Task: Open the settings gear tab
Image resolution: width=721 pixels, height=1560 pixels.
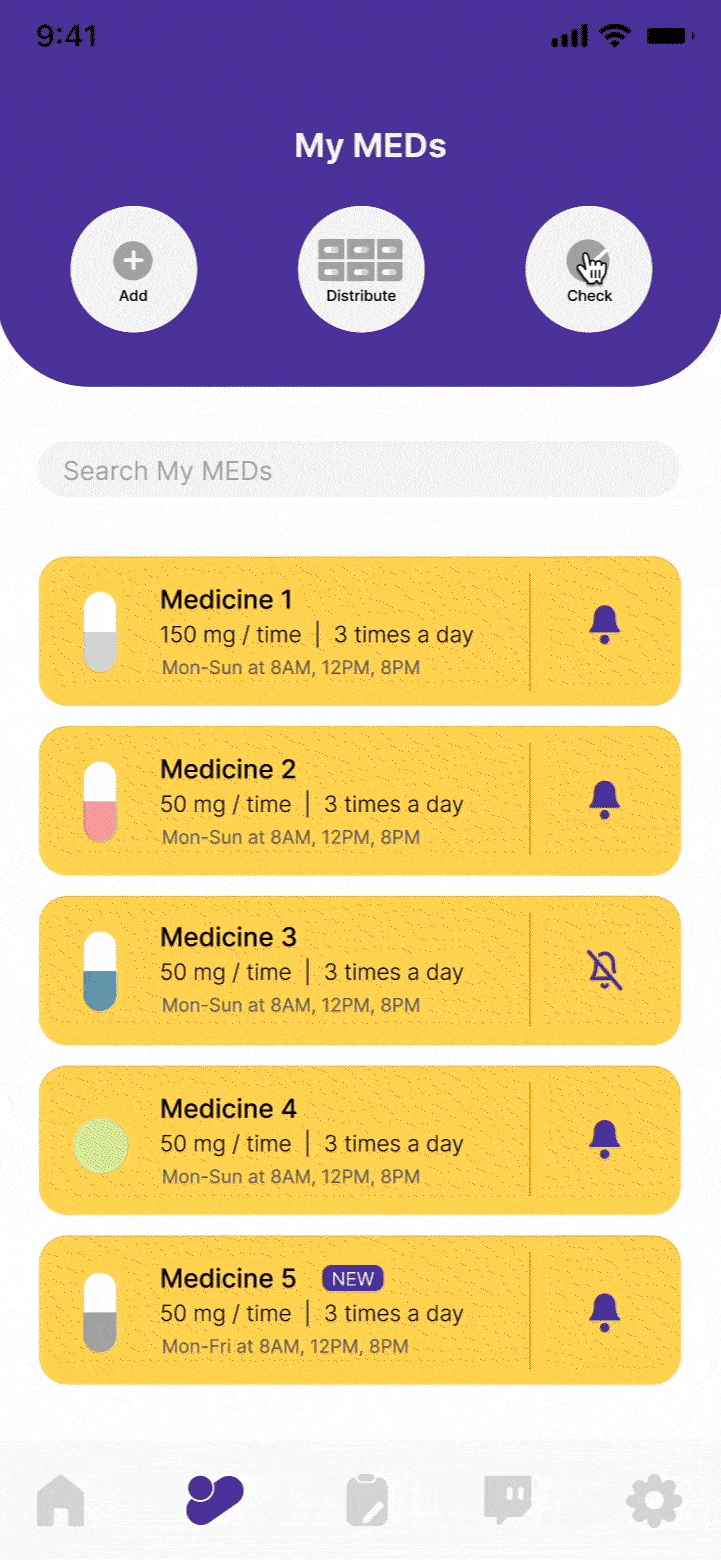Action: pyautogui.click(x=654, y=1501)
